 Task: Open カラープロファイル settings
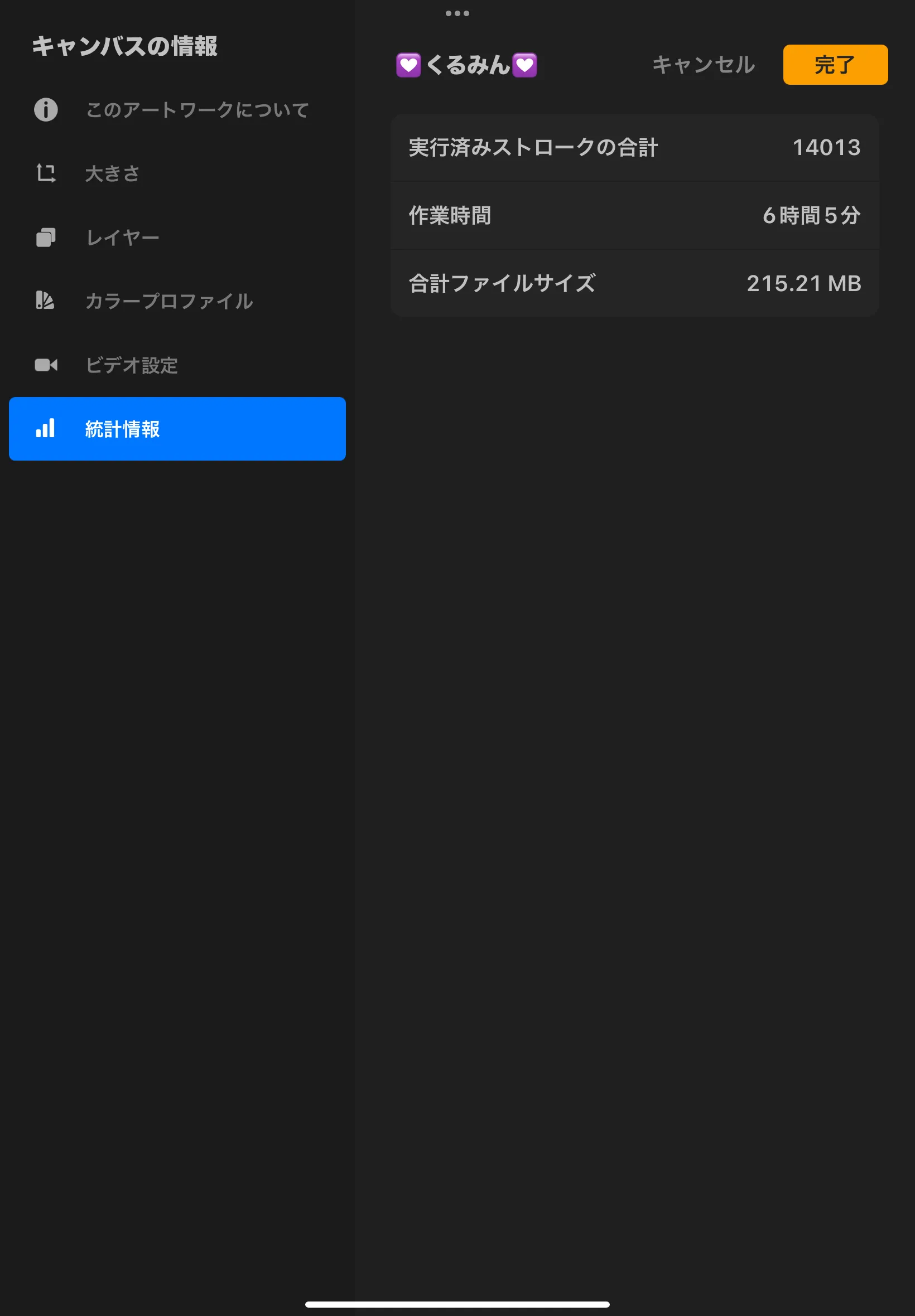point(177,301)
